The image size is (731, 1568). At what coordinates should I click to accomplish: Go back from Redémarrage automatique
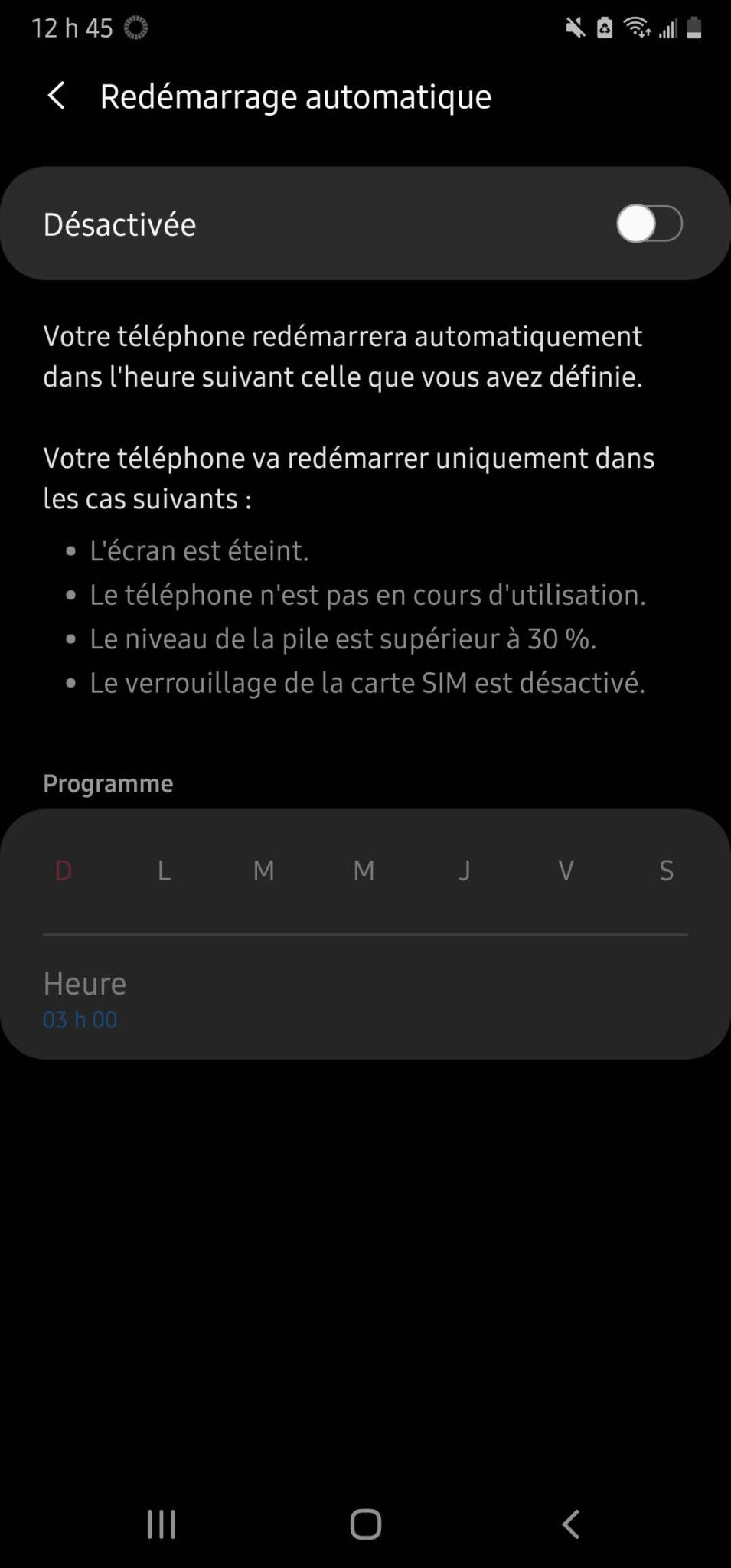56,96
